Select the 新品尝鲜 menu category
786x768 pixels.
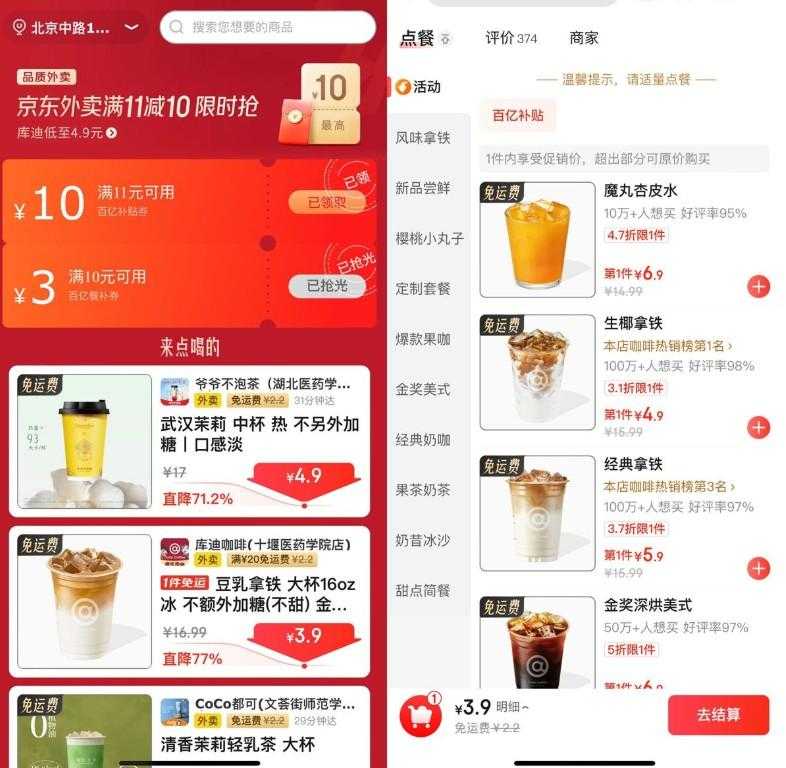[423, 188]
